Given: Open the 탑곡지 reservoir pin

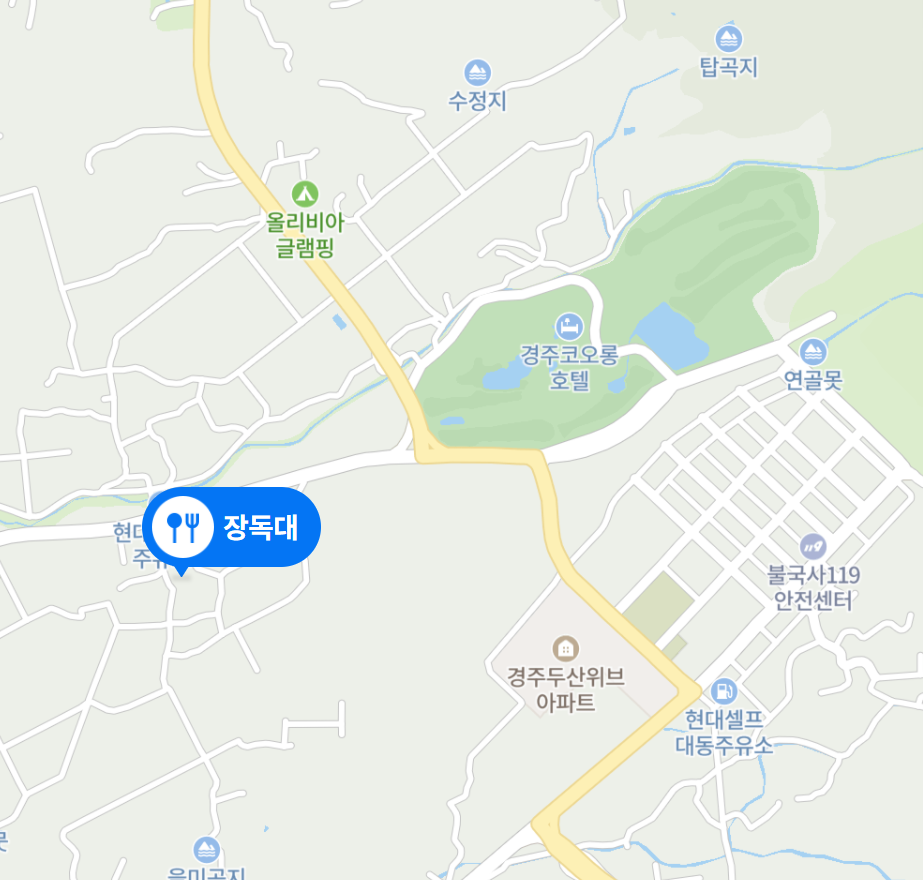Looking at the screenshot, I should click(x=730, y=39).
